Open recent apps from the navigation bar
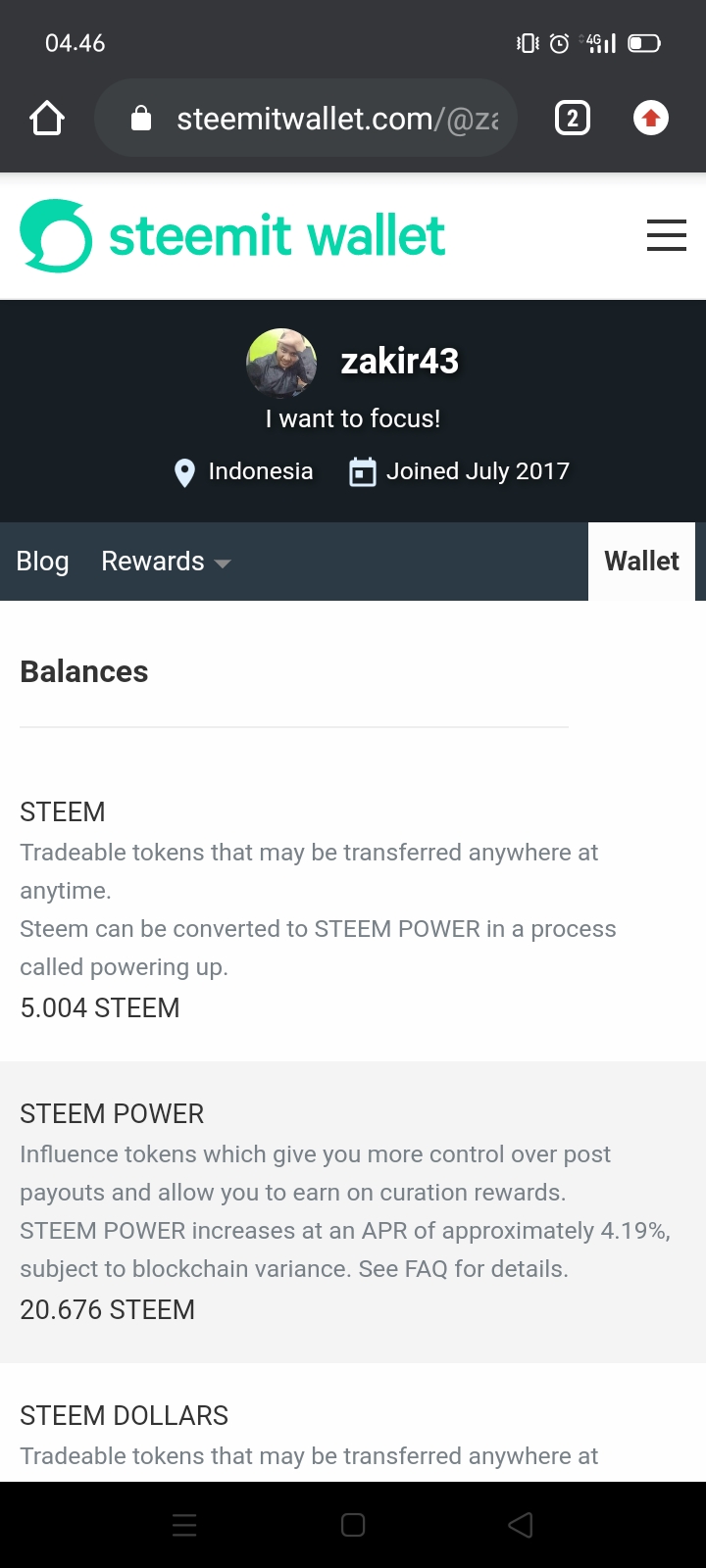Viewport: 706px width, 1568px height. pyautogui.click(x=185, y=1525)
